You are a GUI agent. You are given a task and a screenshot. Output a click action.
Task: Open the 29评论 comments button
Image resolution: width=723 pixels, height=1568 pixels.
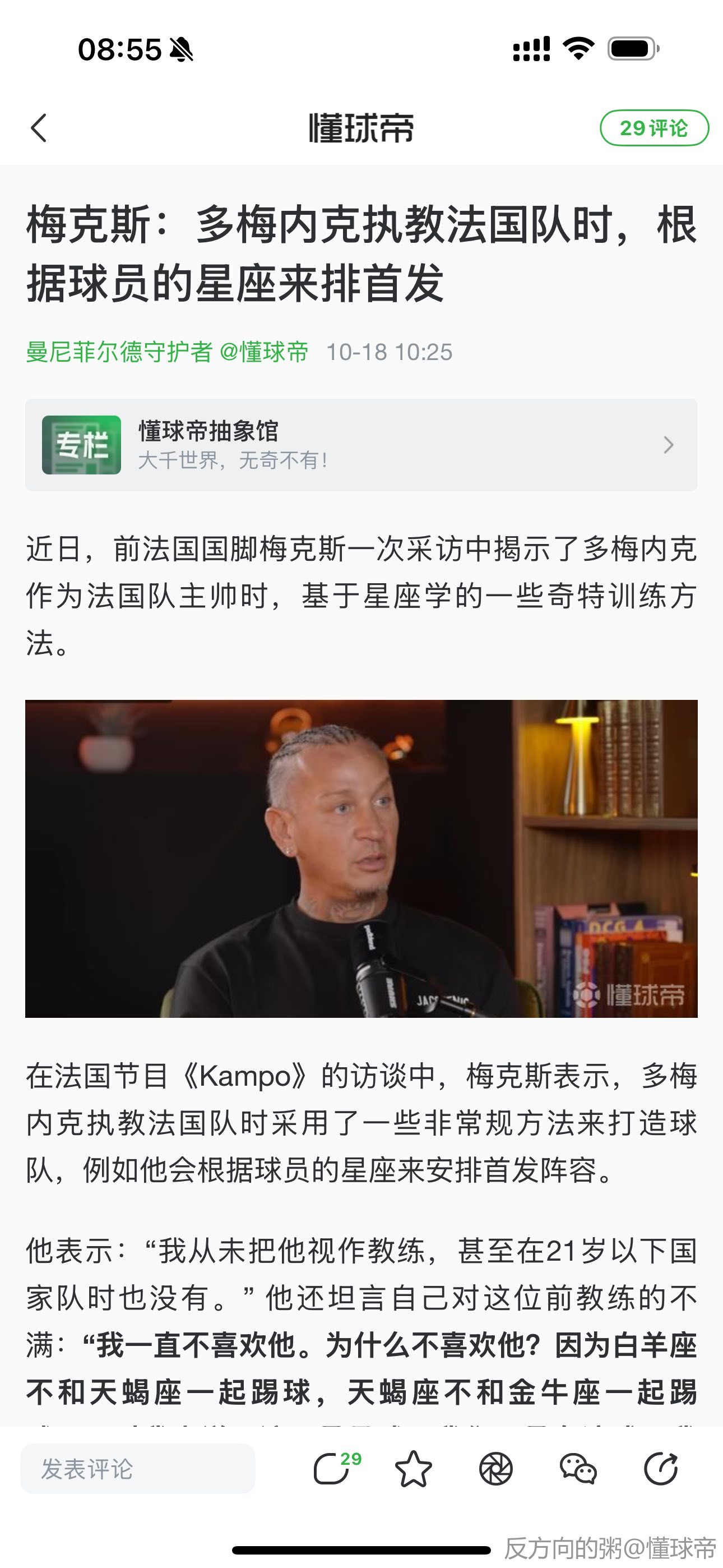[x=654, y=128]
